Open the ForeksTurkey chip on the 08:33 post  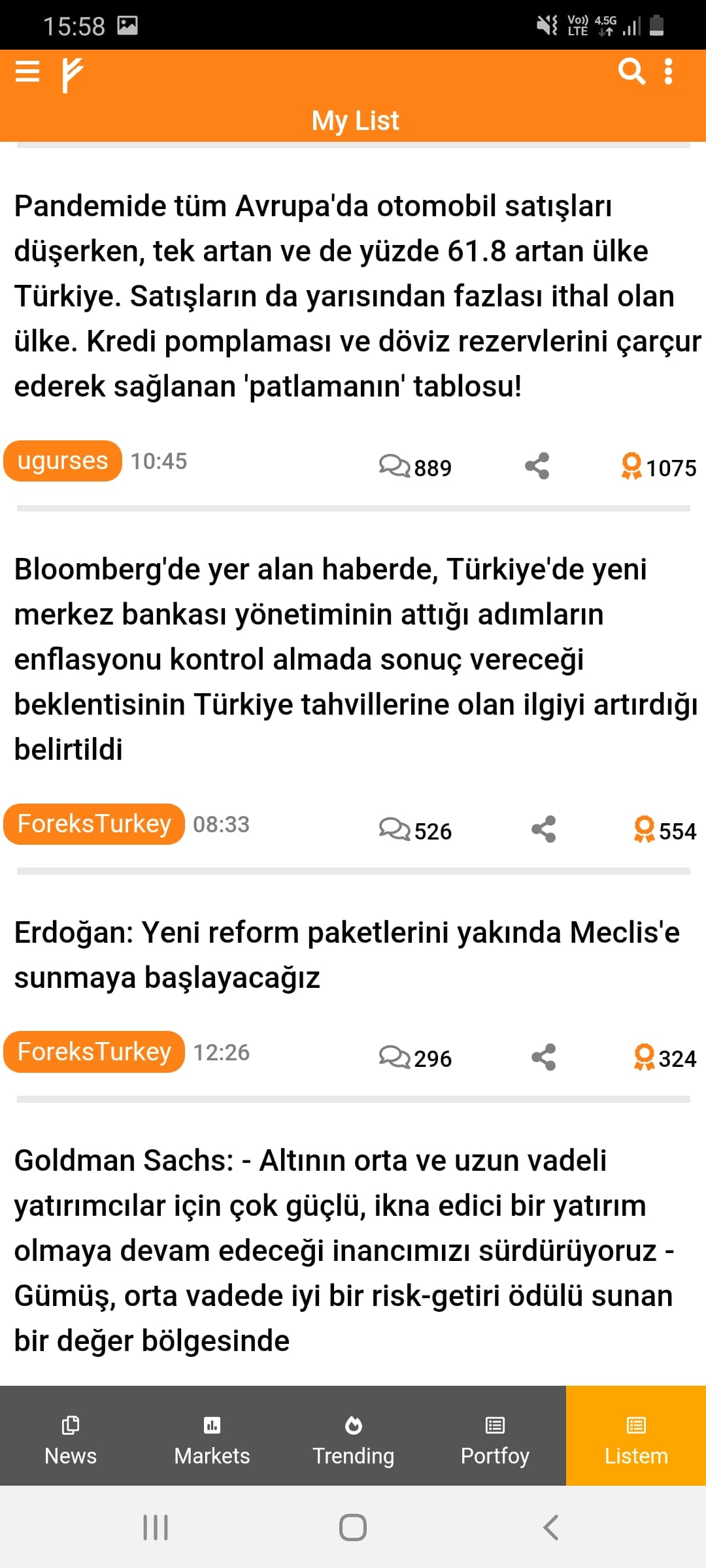tap(94, 825)
